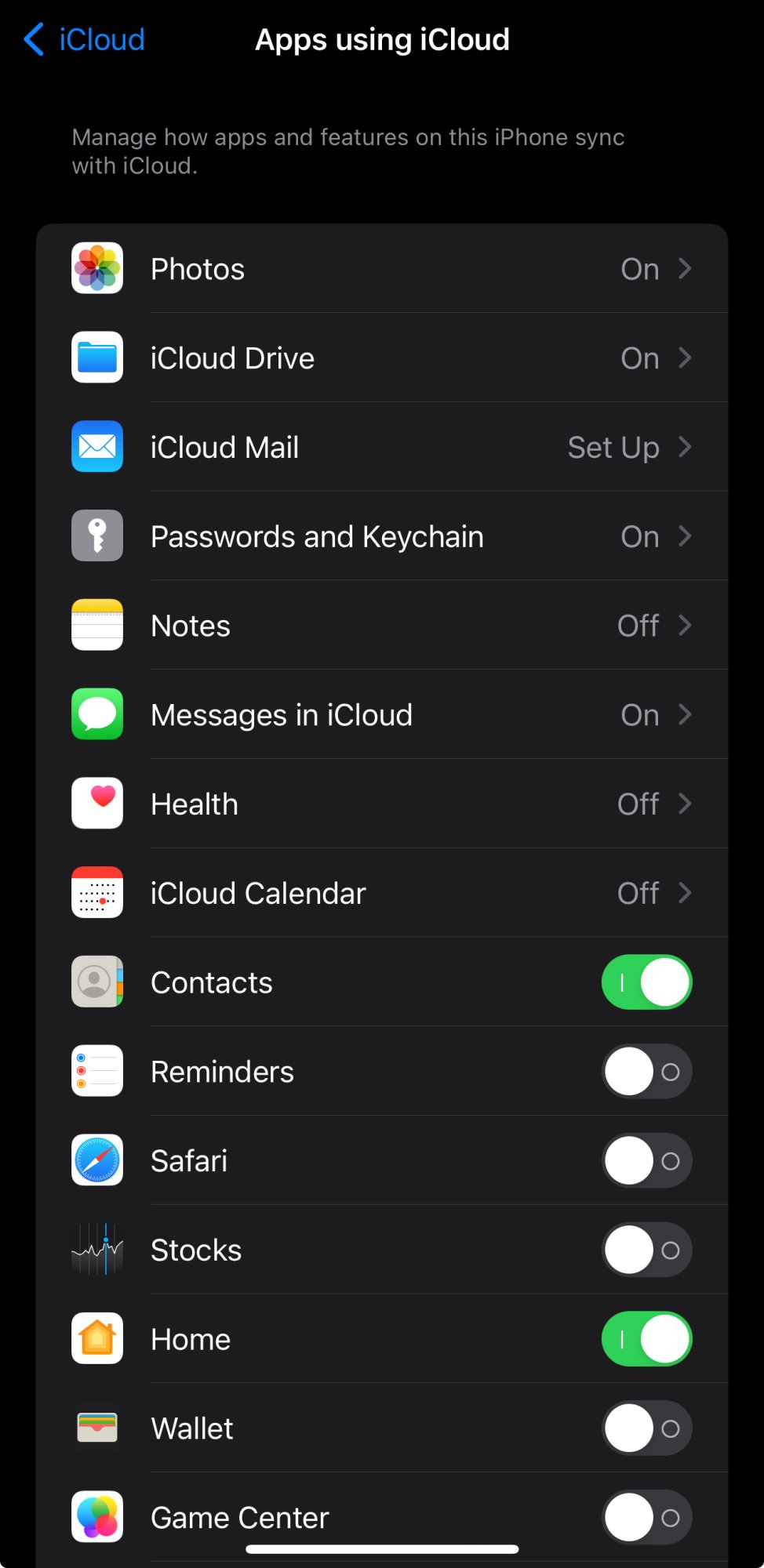Viewport: 764px width, 1568px height.
Task: Go back to iCloud settings
Action: tap(85, 39)
